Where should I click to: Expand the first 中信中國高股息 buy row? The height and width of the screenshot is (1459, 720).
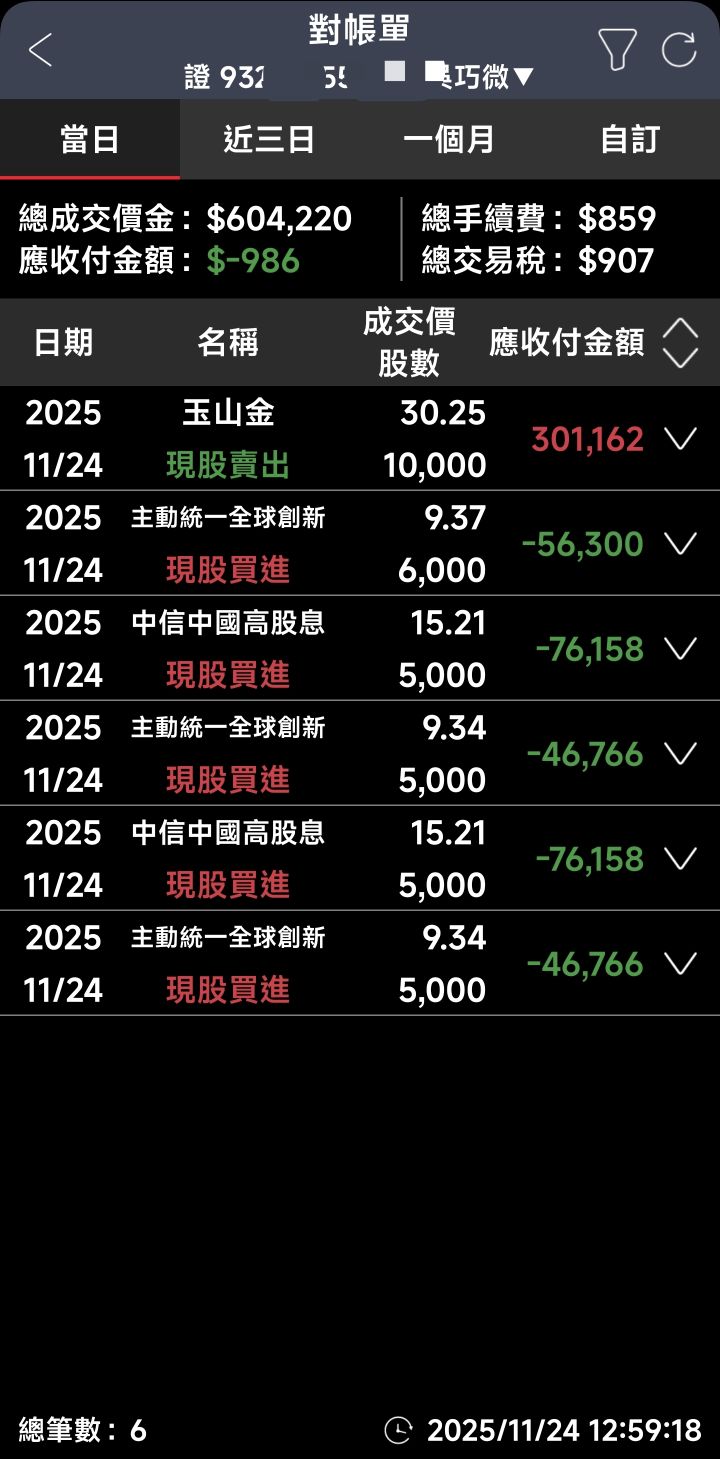[x=681, y=648]
